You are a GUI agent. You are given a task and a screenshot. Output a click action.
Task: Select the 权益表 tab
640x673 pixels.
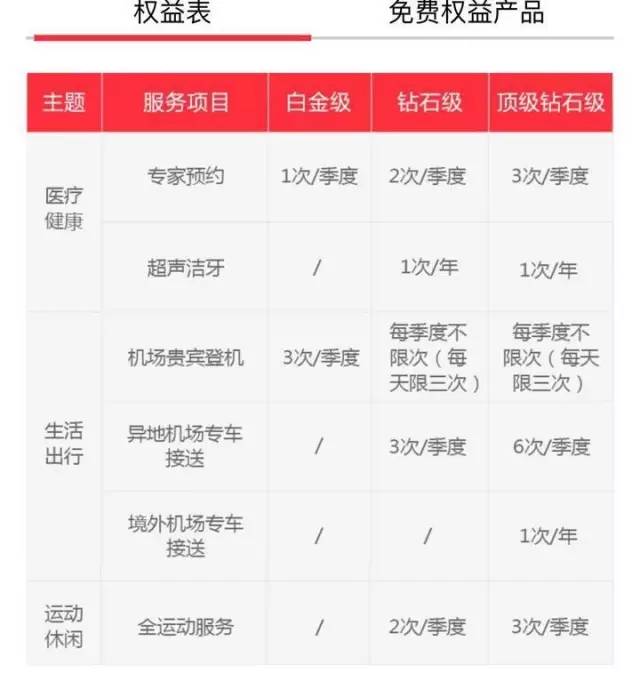pos(172,14)
